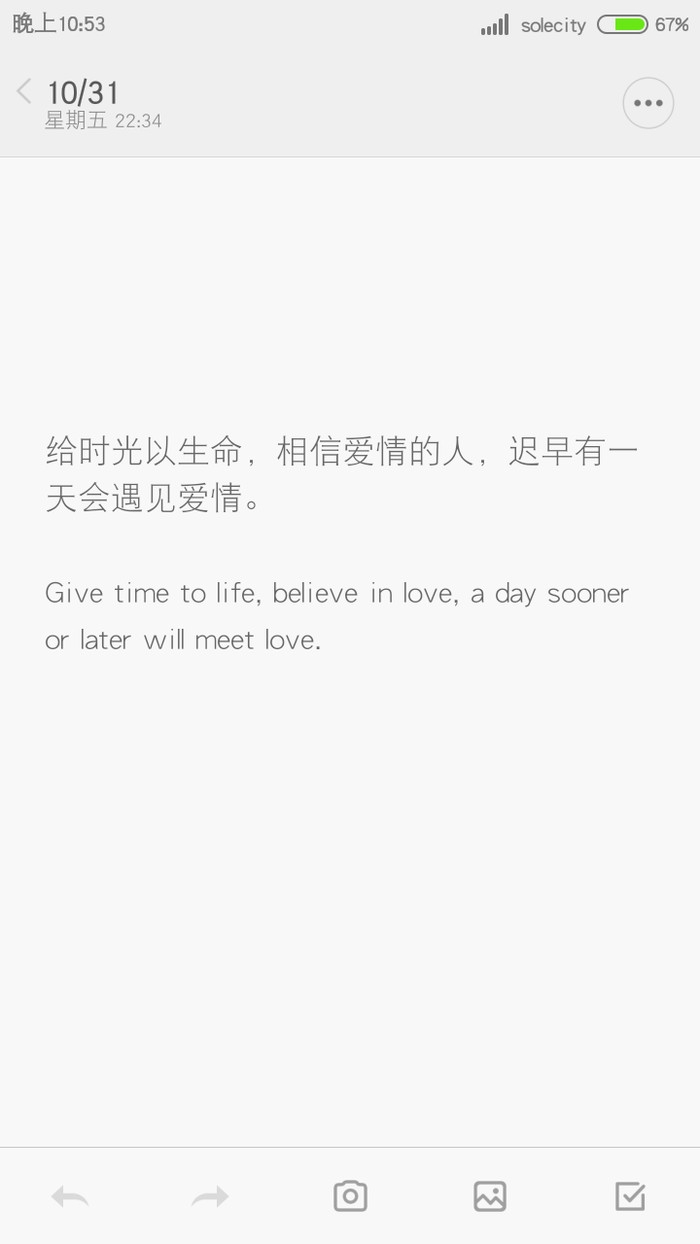Open the three-dot overflow menu
The image size is (700, 1244).
648,103
